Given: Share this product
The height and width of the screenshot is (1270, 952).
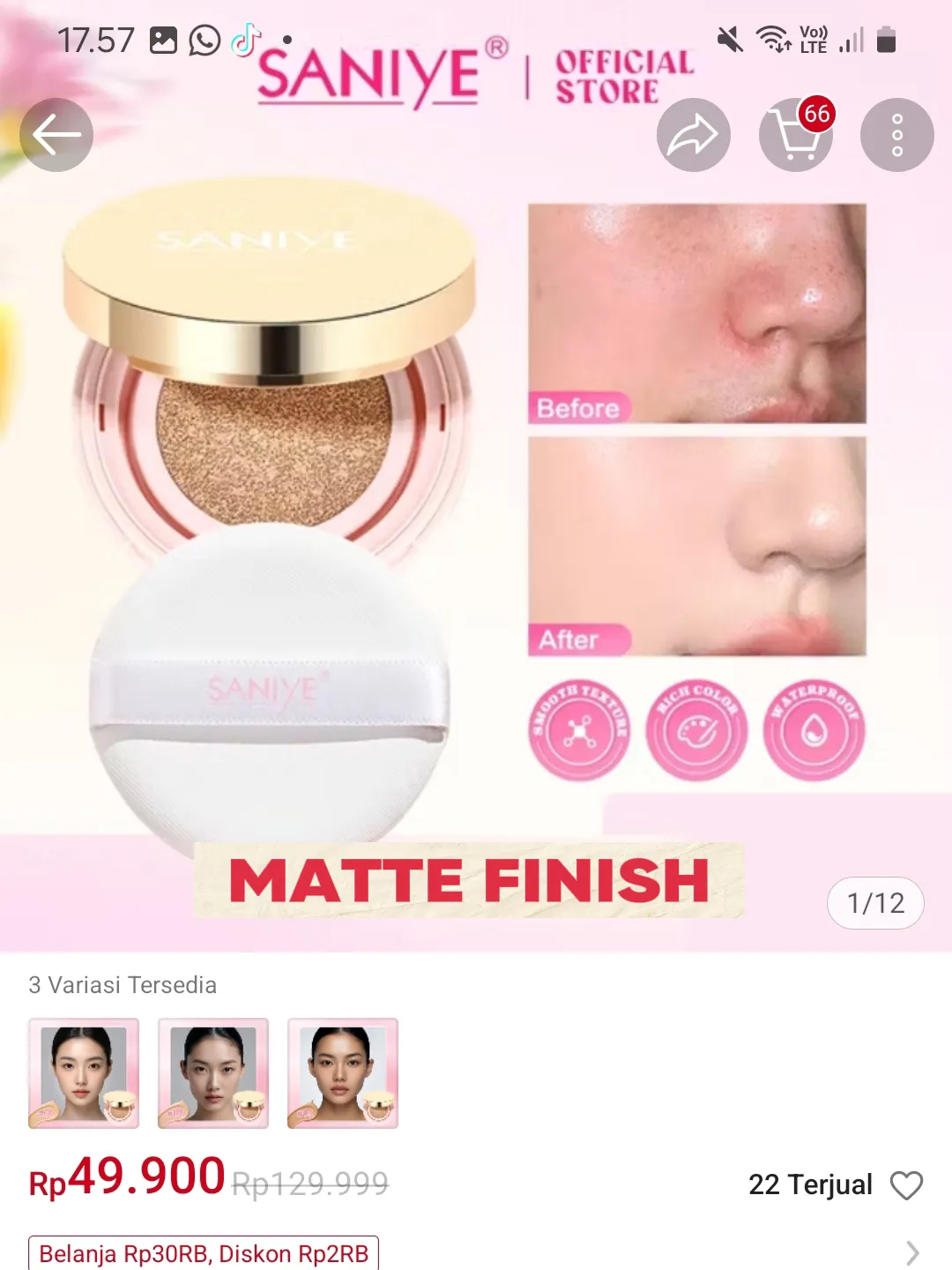Looking at the screenshot, I should [x=693, y=135].
